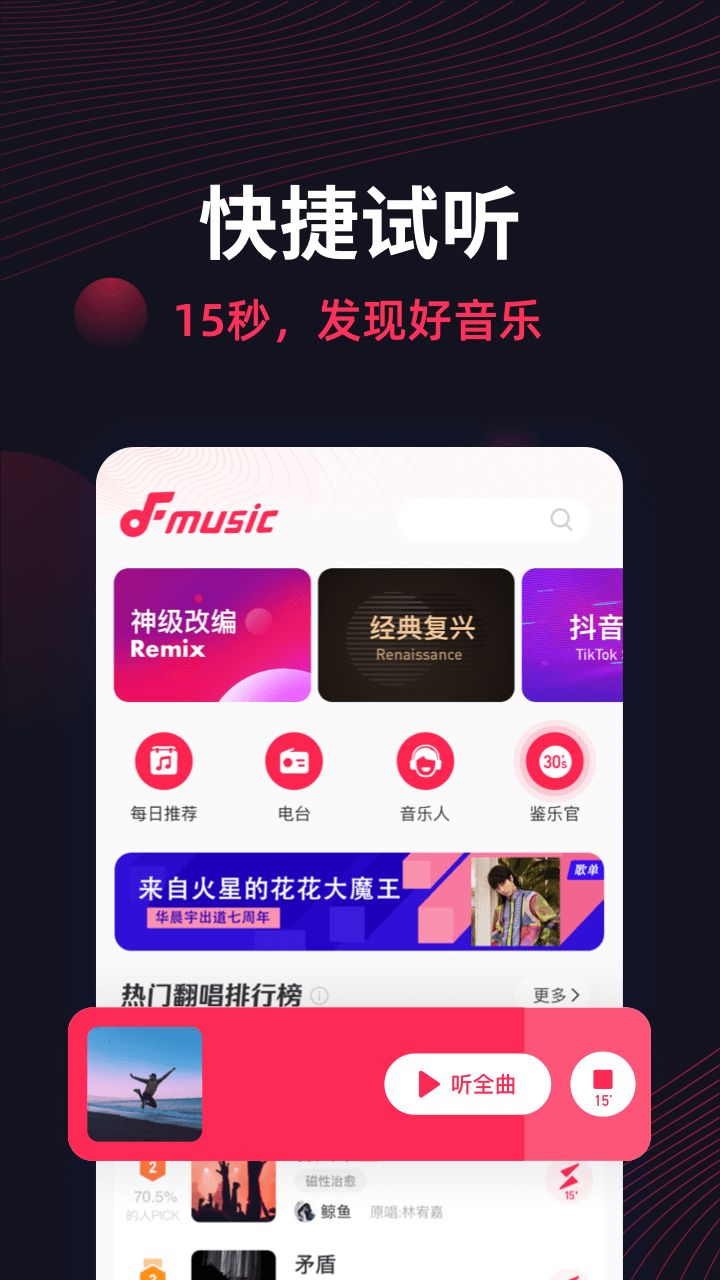
Task: Tap the 音乐人 musician headset icon
Action: point(425,763)
